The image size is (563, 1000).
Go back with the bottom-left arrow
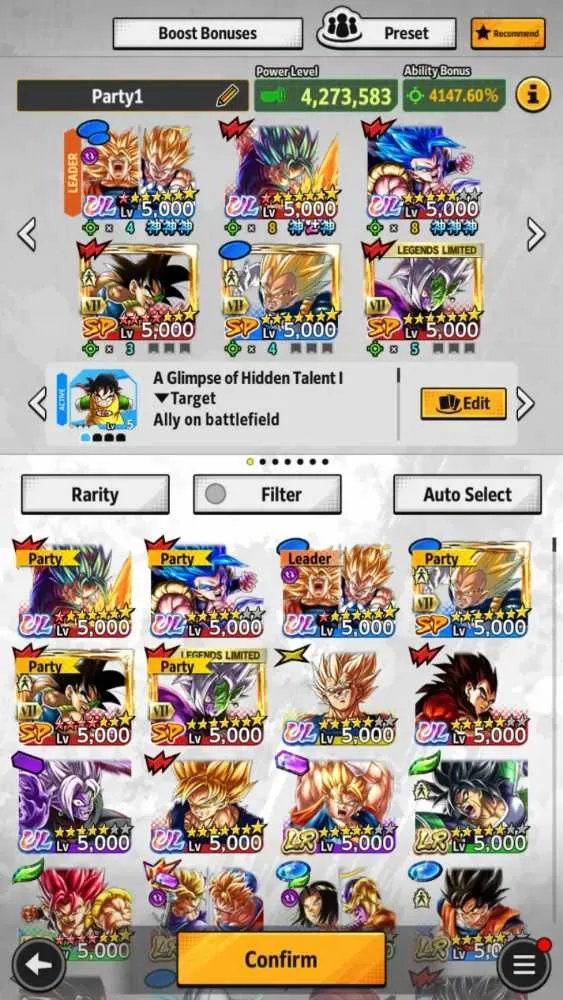coord(39,965)
